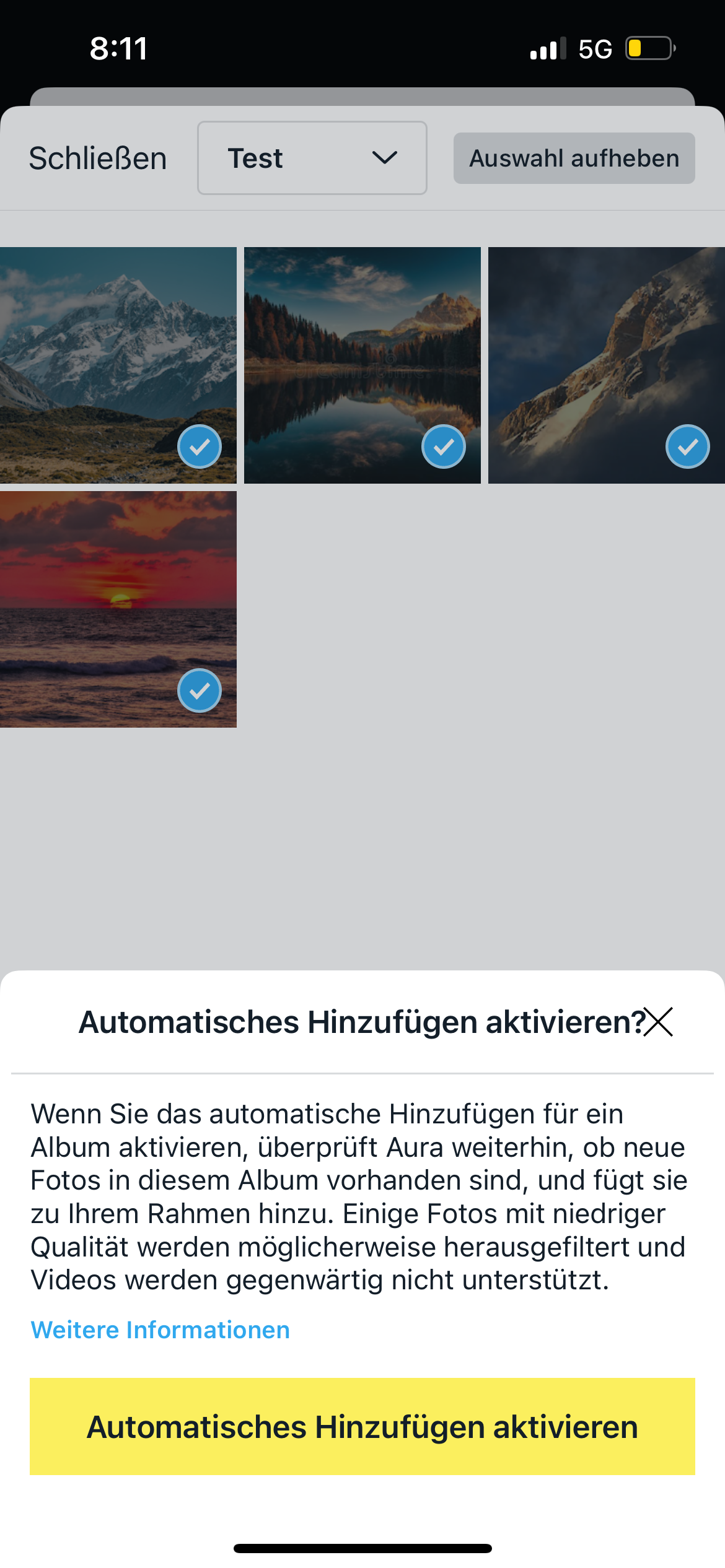
Task: Tap Auswahl aufheben to deselect all
Action: pos(574,159)
